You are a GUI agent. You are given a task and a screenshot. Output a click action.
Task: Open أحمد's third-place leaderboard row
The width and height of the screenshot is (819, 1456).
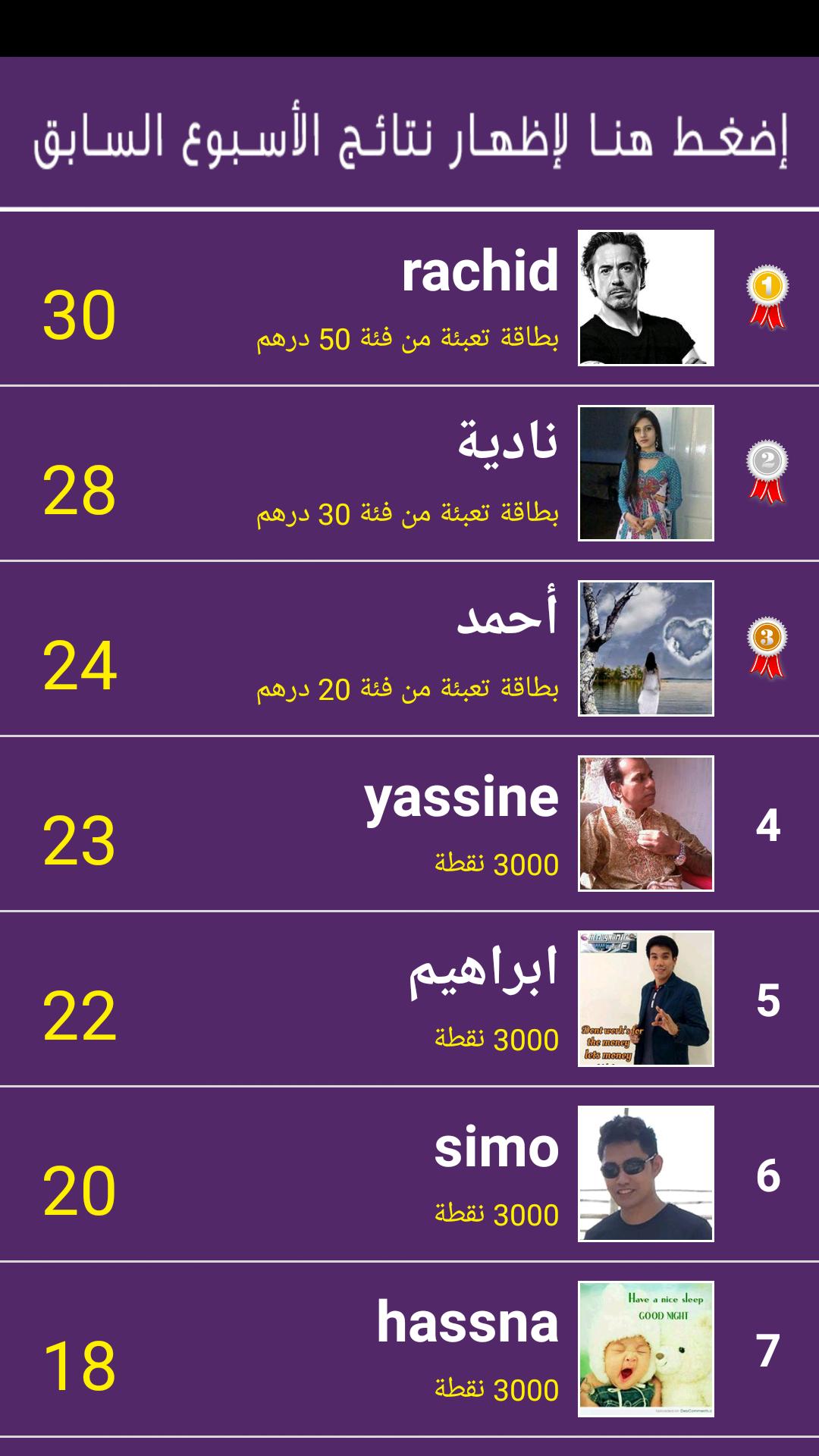[x=409, y=648]
